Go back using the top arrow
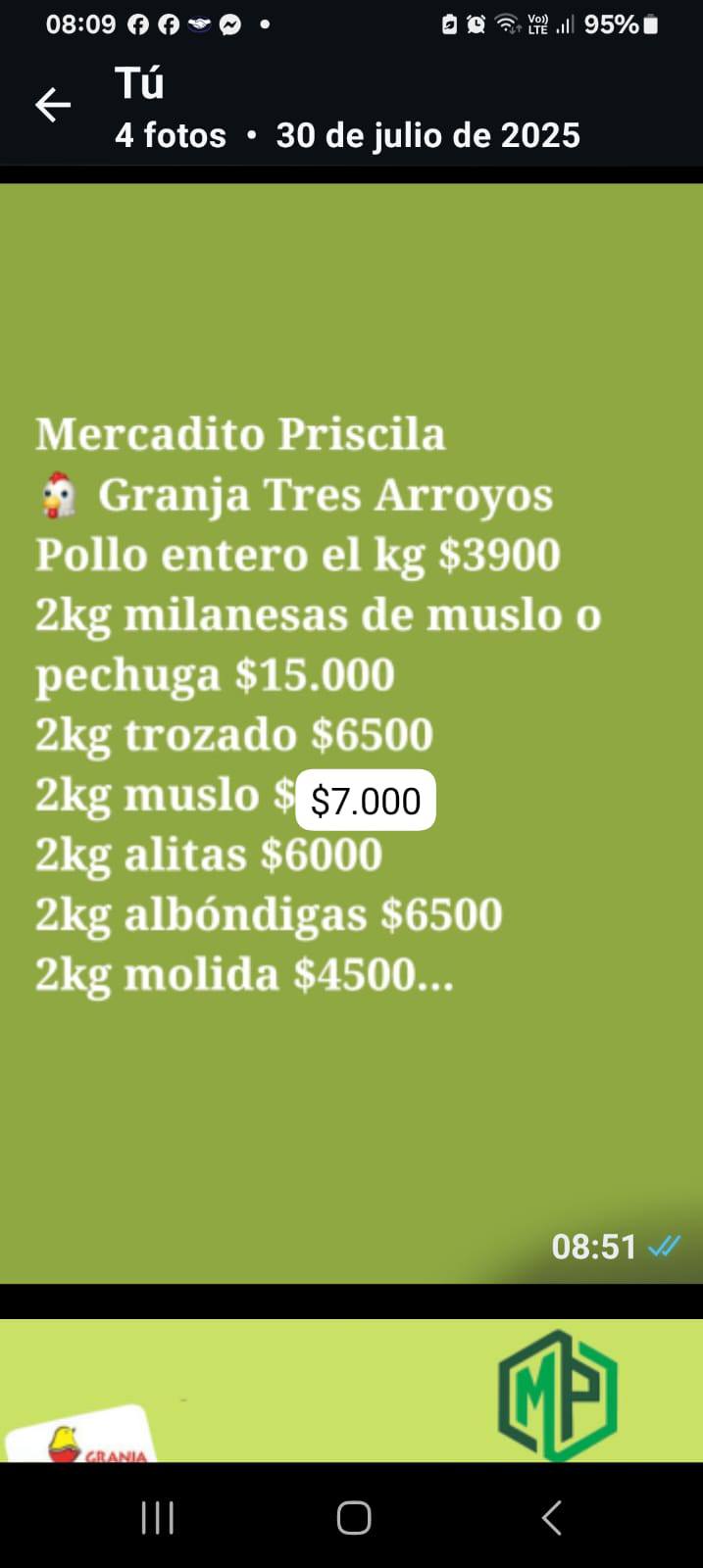This screenshot has width=703, height=1568. [53, 105]
